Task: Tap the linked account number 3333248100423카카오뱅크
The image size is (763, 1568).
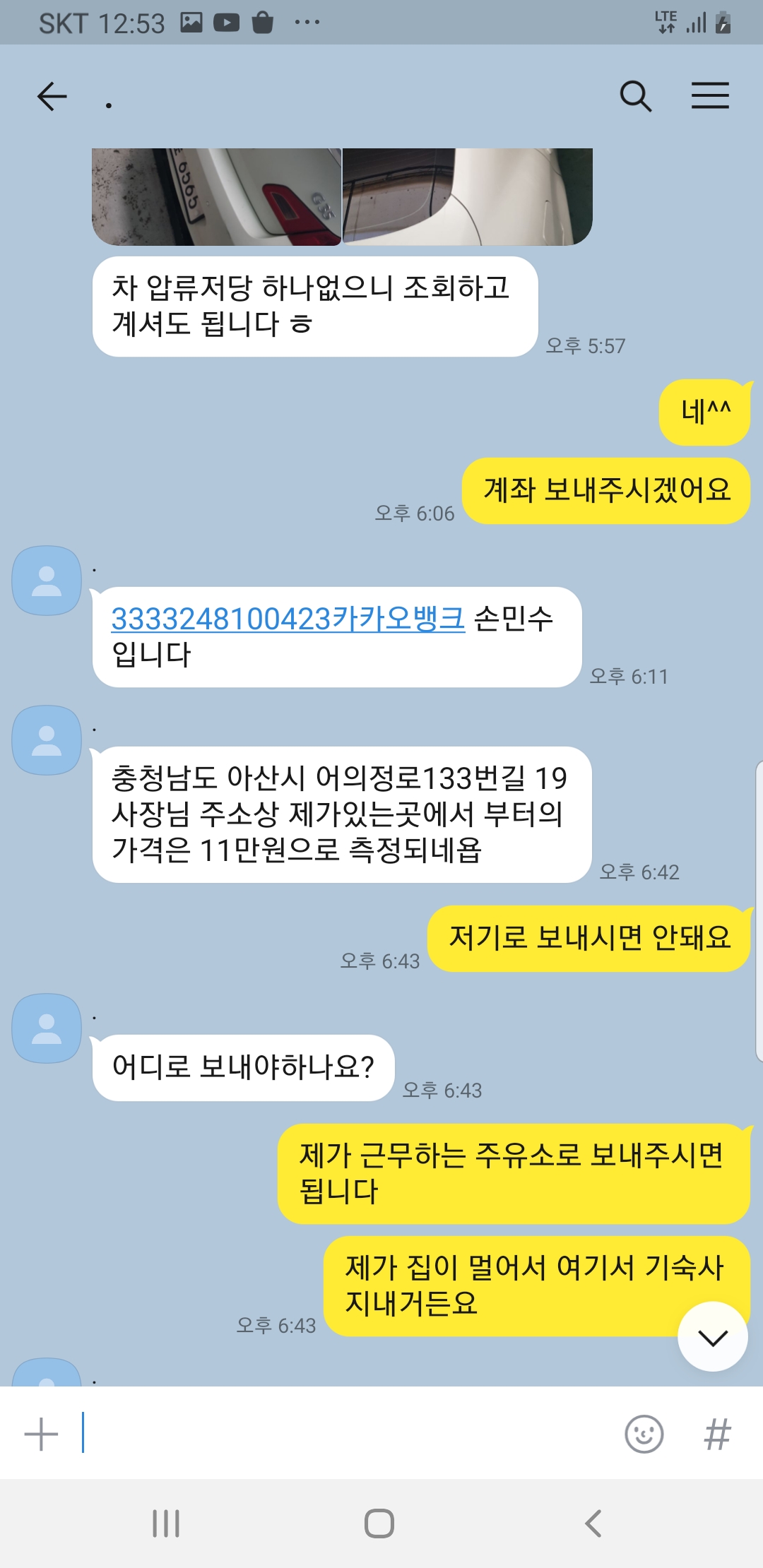Action: (x=288, y=619)
